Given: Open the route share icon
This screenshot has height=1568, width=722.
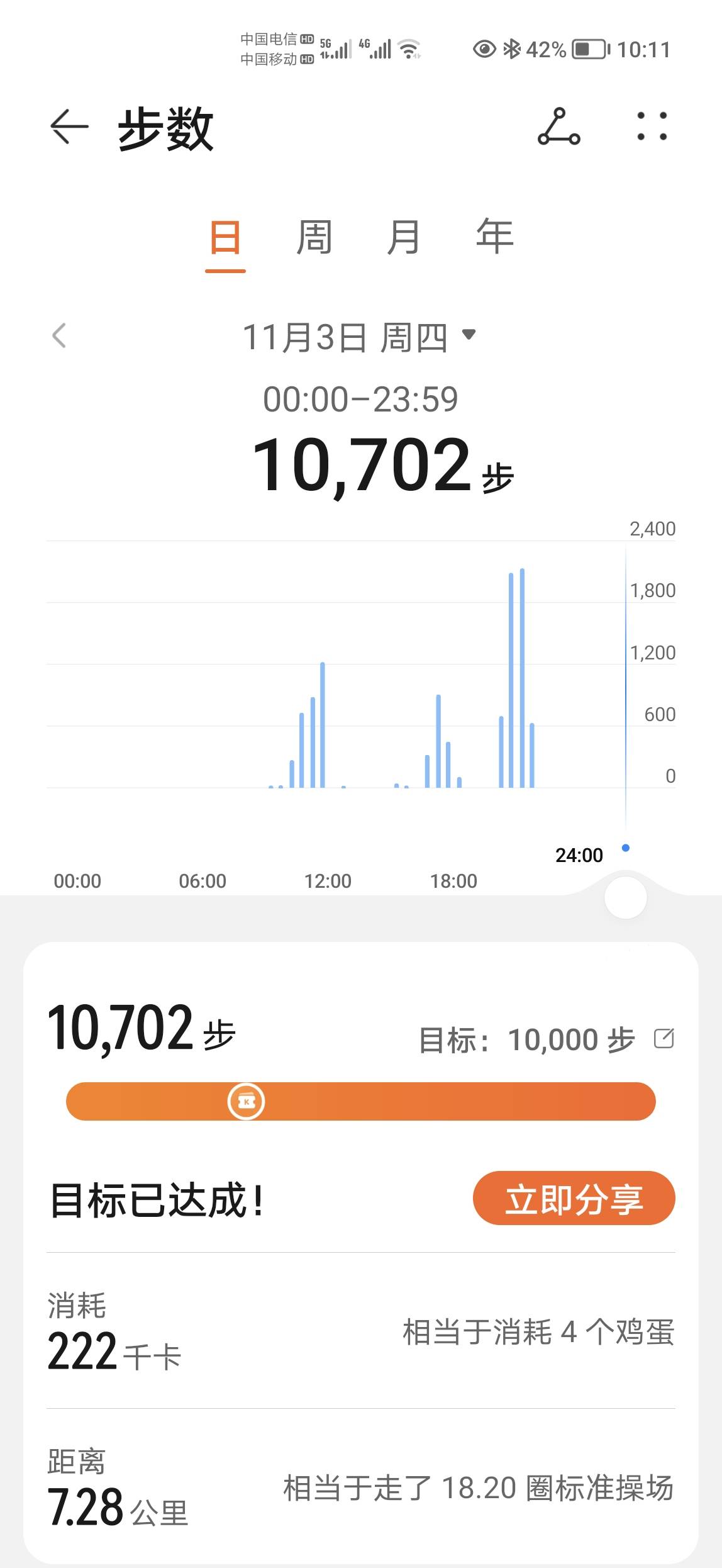Looking at the screenshot, I should click(x=558, y=127).
